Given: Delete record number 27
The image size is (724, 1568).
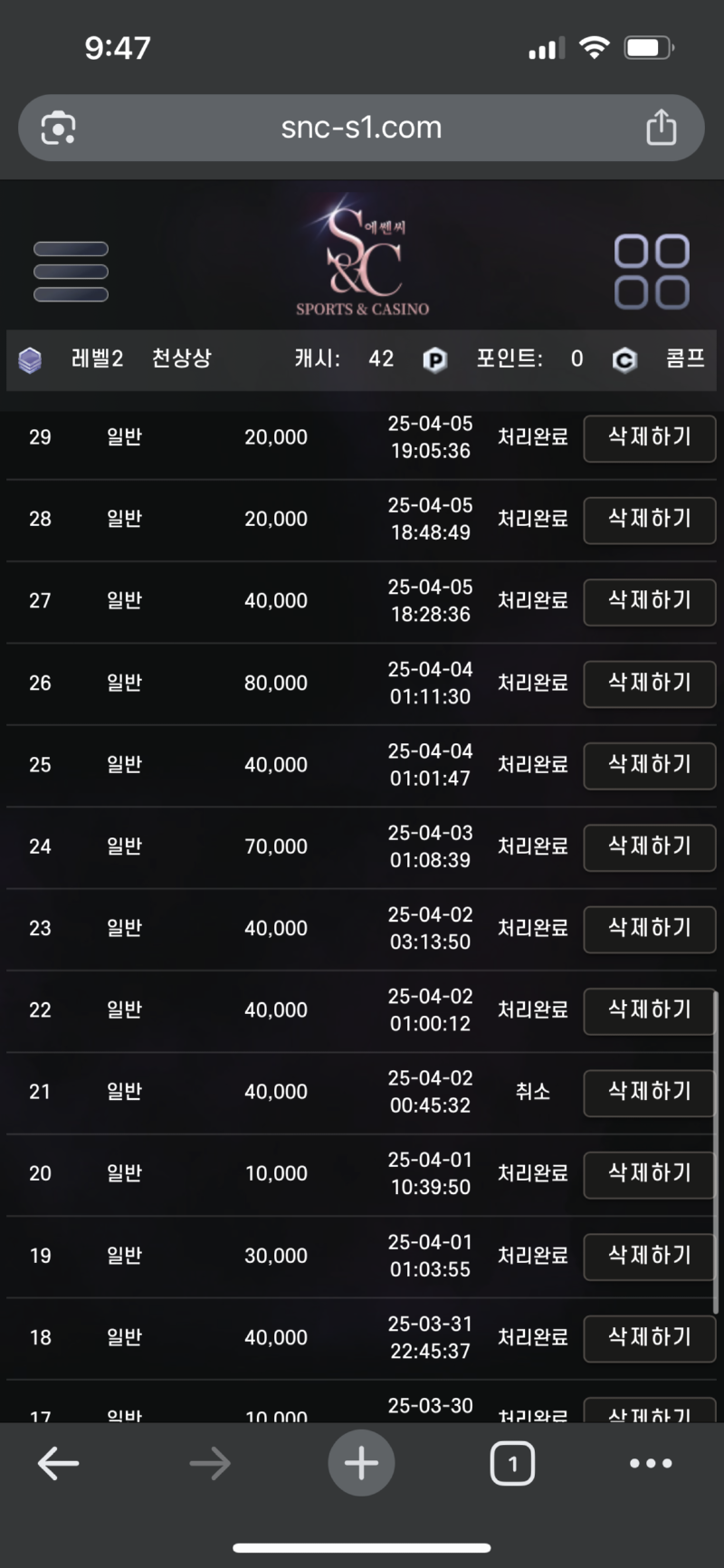Looking at the screenshot, I should pos(650,601).
